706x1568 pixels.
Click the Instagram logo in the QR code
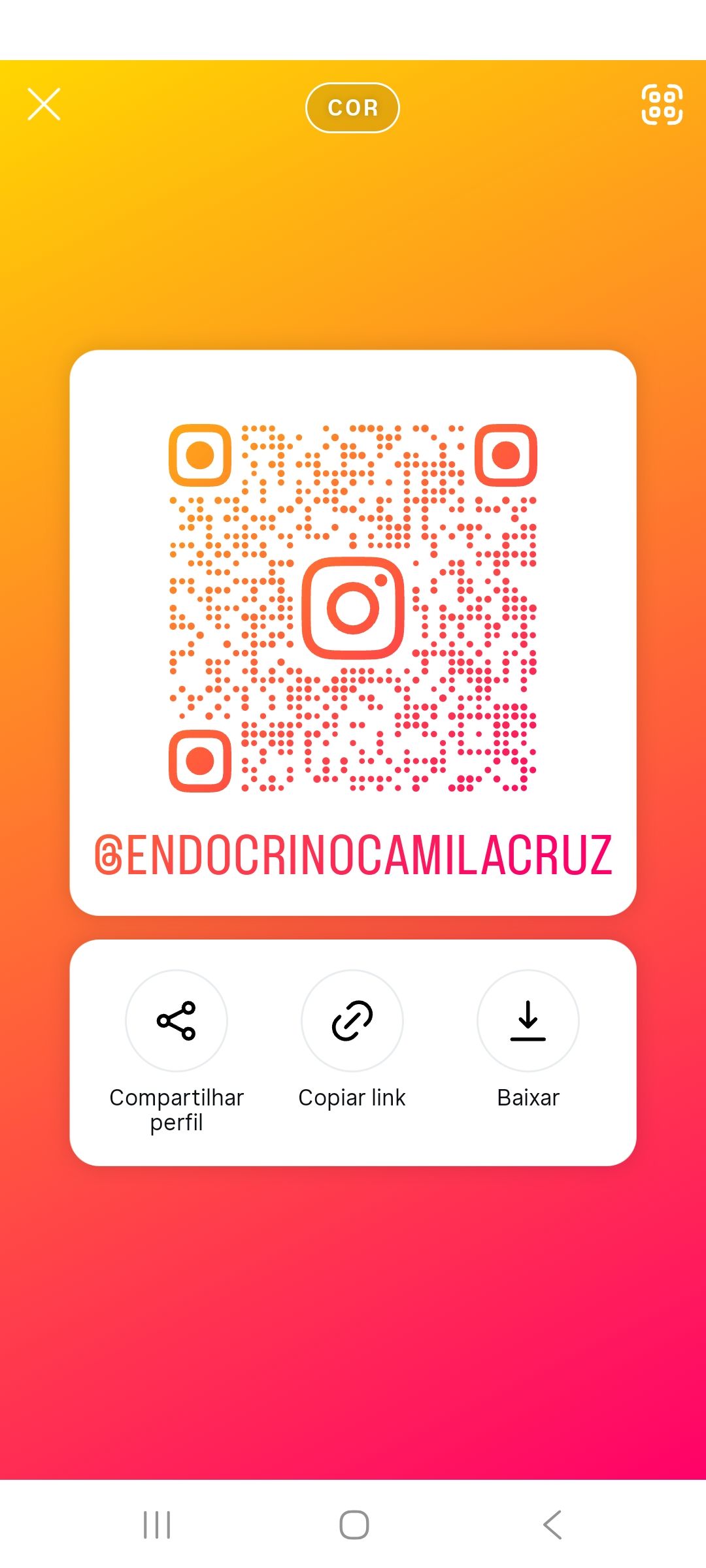(352, 608)
